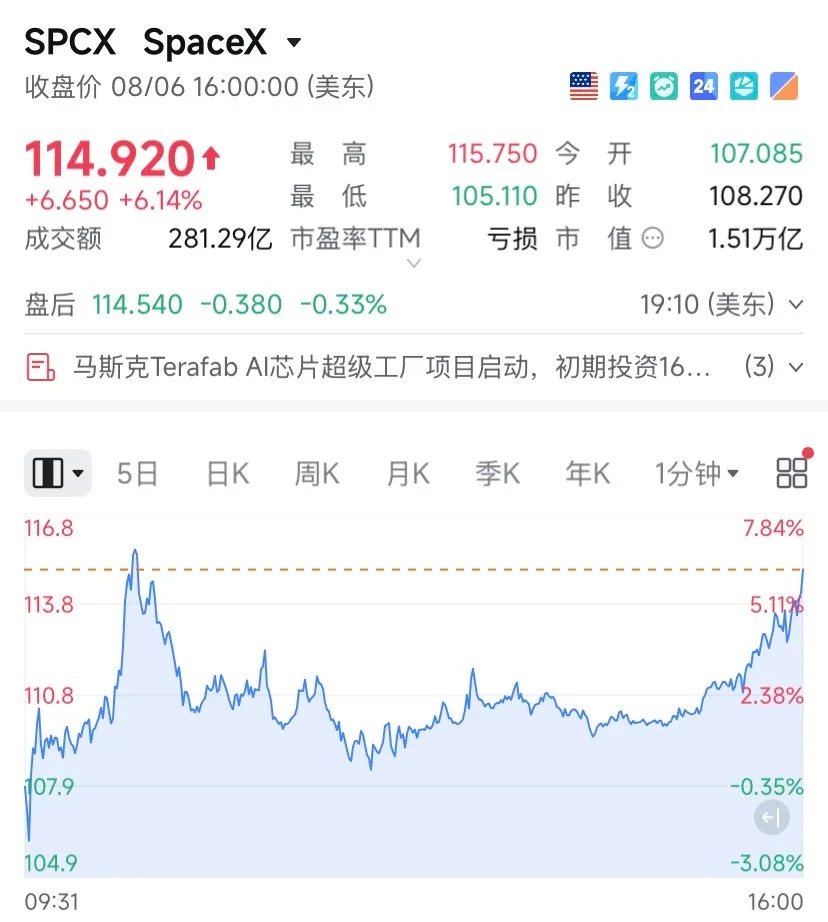Open the 1分钟 interval dropdown

pos(697,474)
